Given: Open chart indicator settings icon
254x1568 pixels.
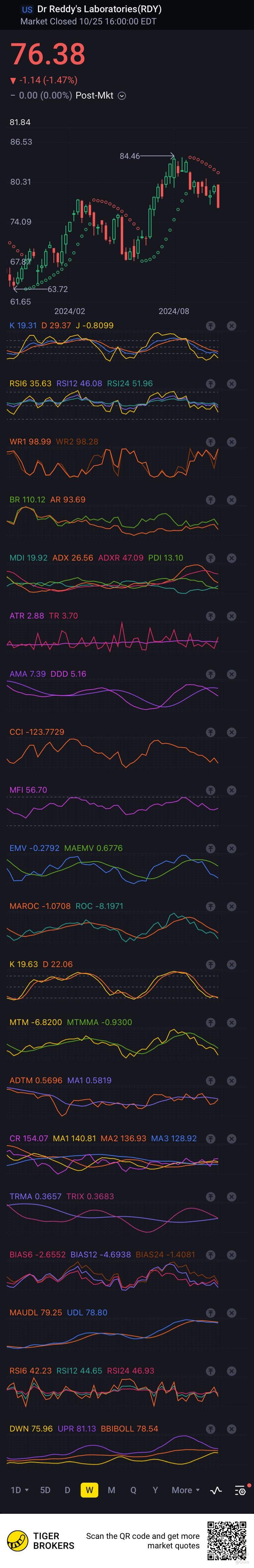Looking at the screenshot, I should (x=240, y=1490).
